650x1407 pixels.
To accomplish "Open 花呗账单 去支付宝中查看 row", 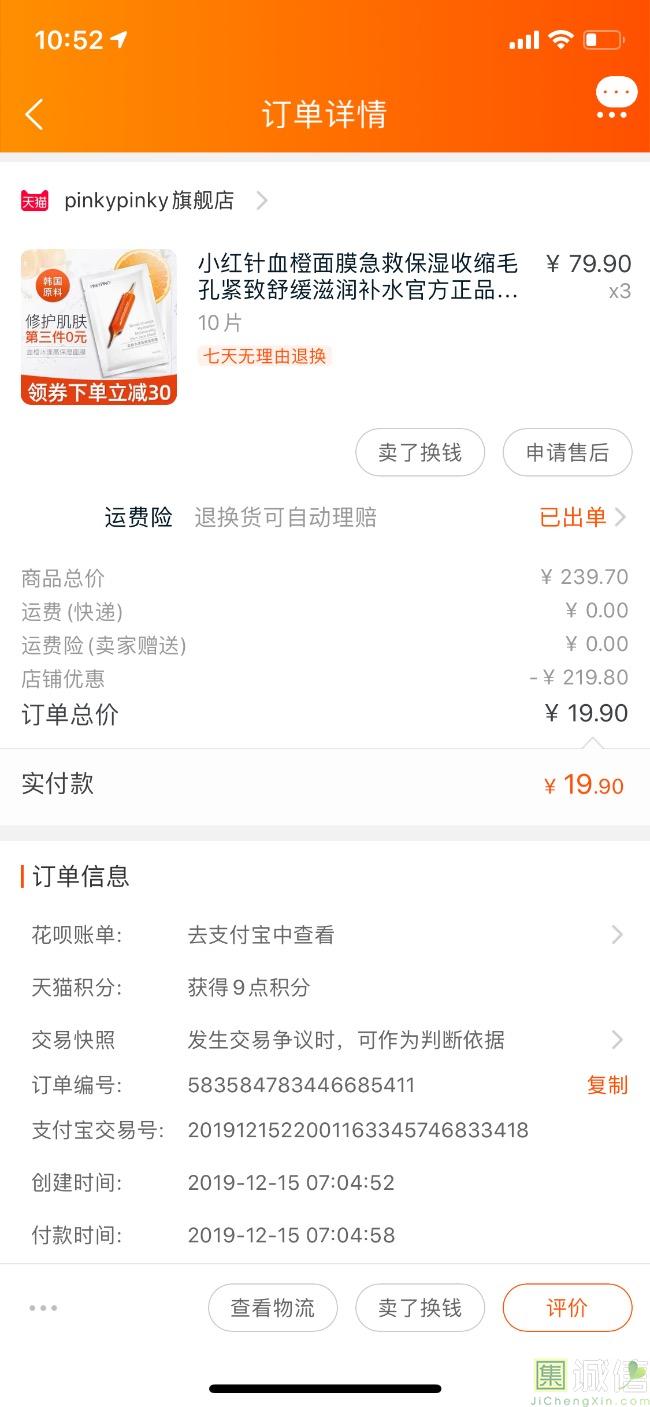I will tap(325, 935).
